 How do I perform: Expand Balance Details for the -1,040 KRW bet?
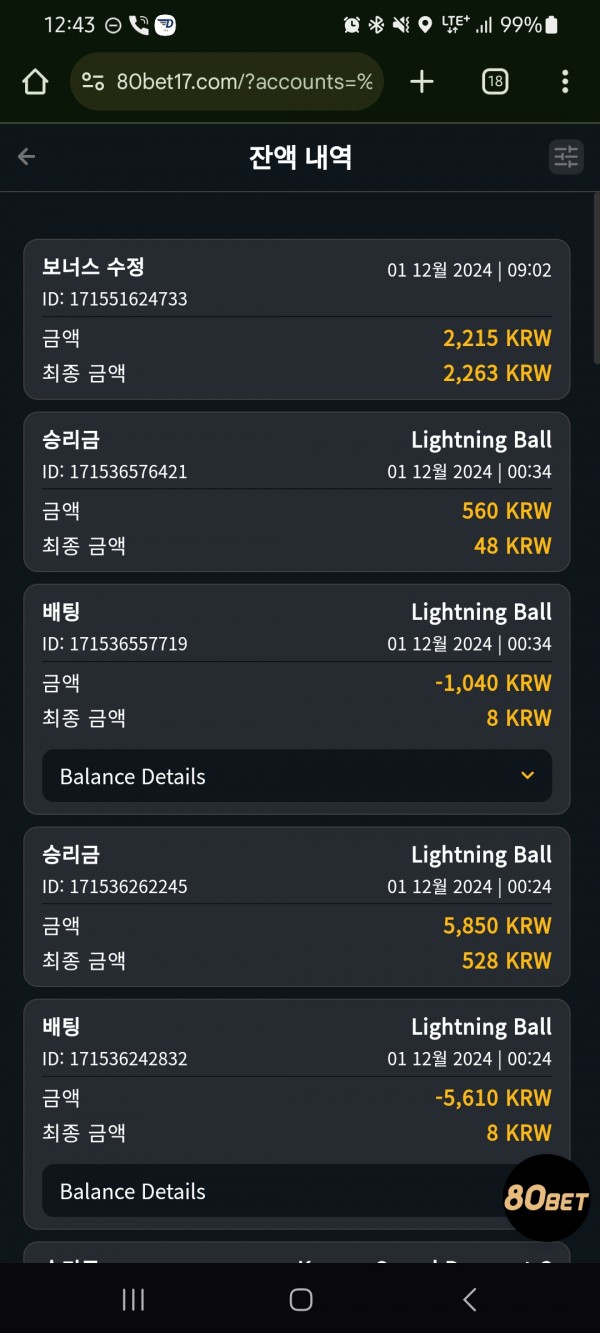[297, 776]
